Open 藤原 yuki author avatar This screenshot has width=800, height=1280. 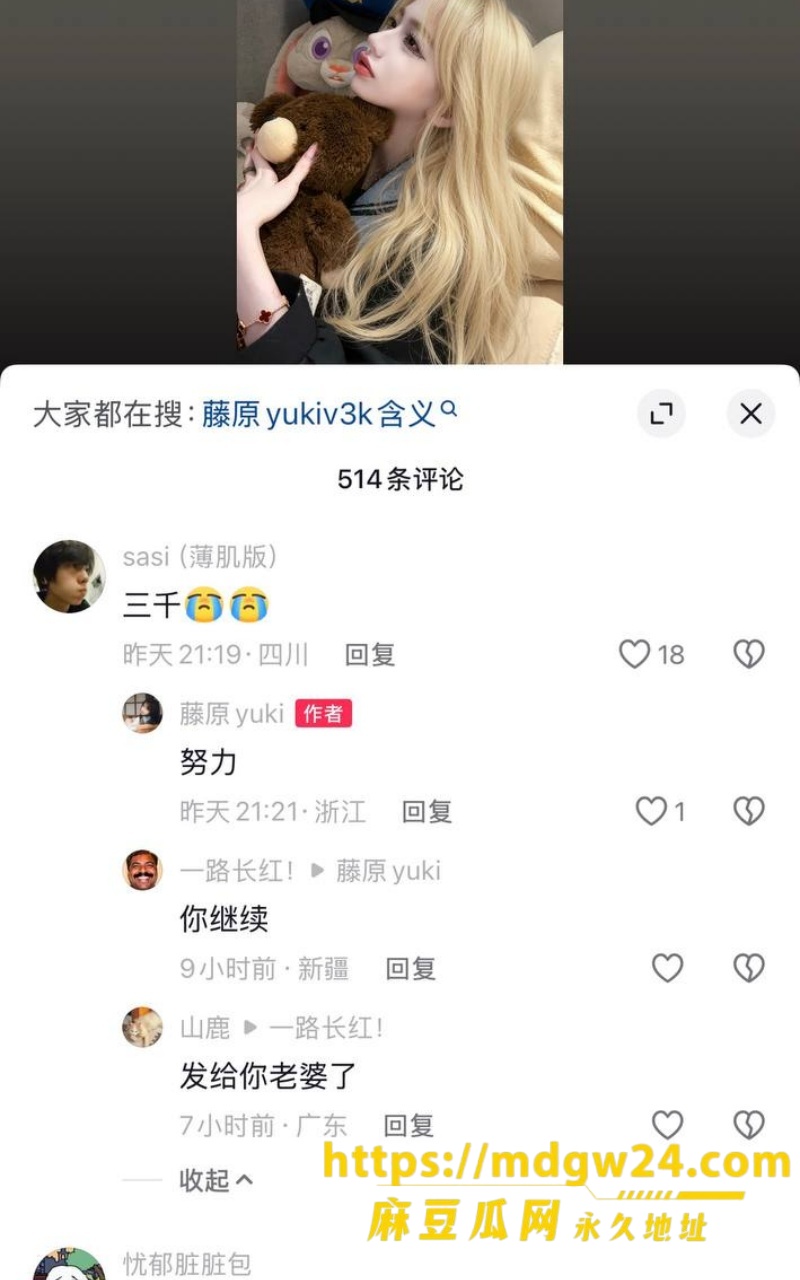coord(142,713)
